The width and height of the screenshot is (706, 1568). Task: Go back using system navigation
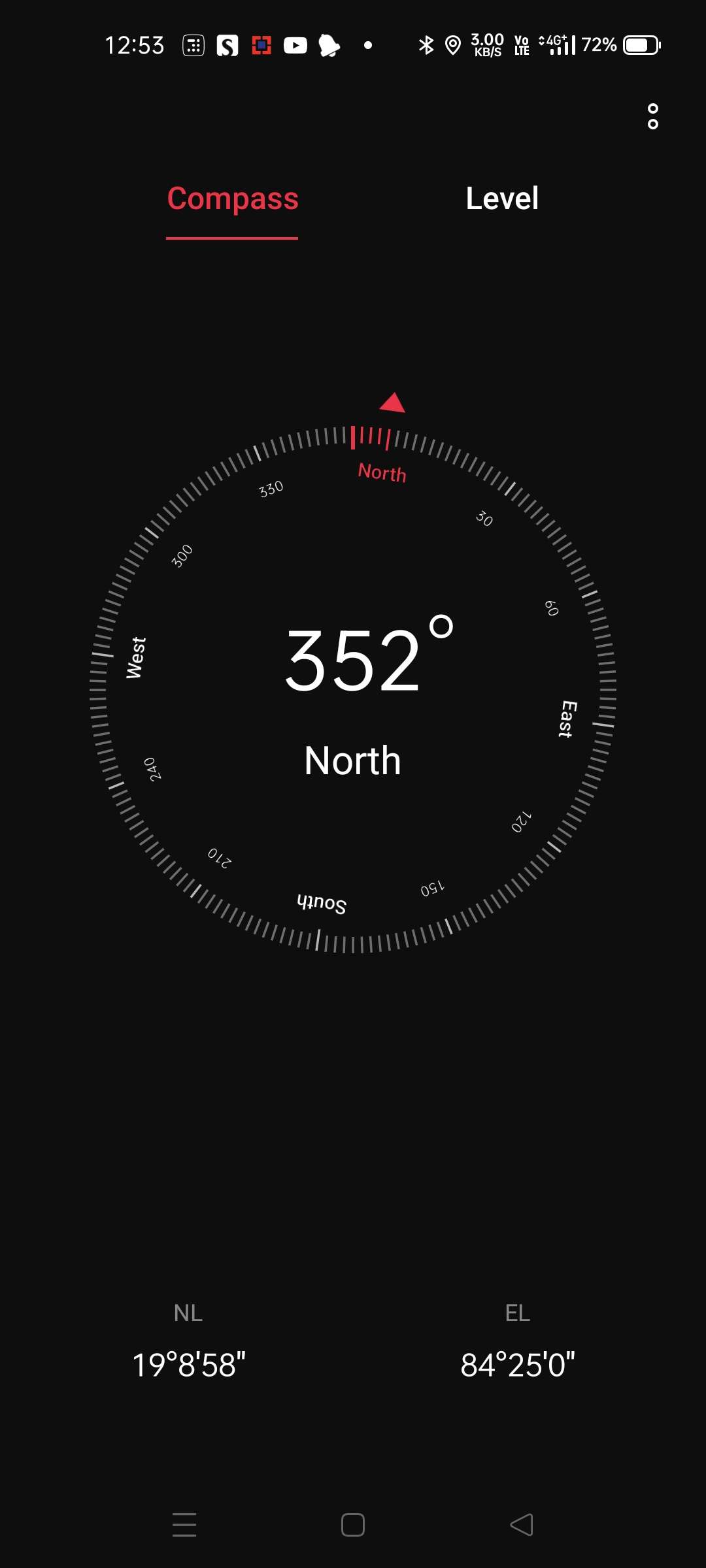pyautogui.click(x=522, y=1525)
